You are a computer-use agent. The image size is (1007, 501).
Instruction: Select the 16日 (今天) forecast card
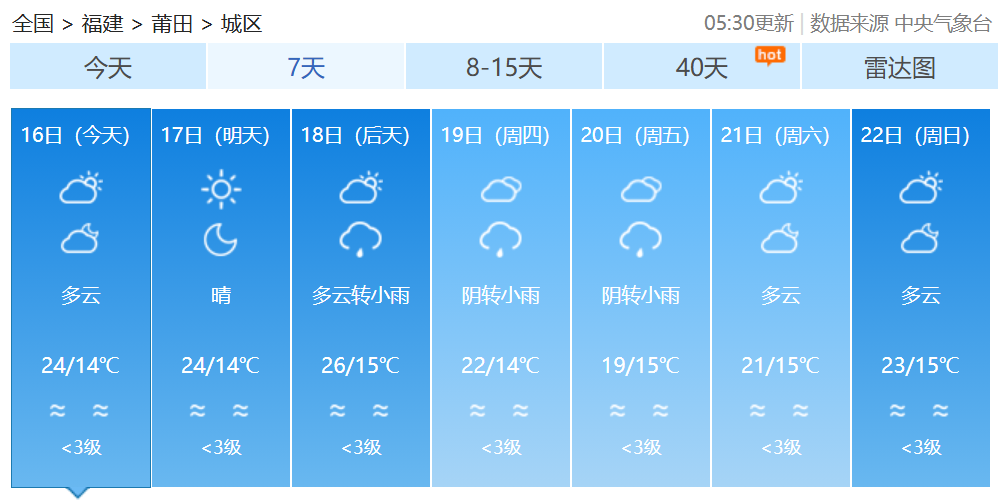click(81, 298)
